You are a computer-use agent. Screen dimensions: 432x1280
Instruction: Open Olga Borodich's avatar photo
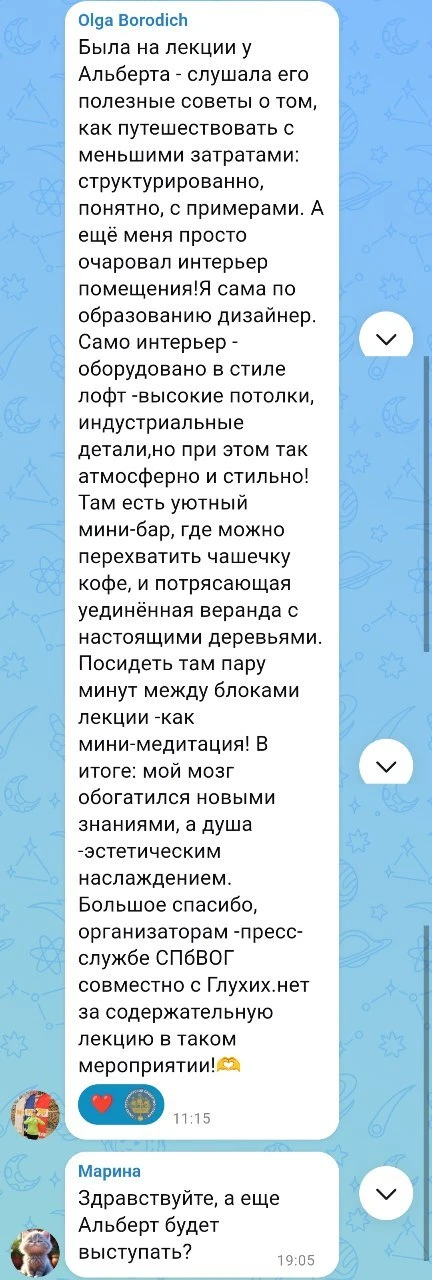coord(35,1115)
